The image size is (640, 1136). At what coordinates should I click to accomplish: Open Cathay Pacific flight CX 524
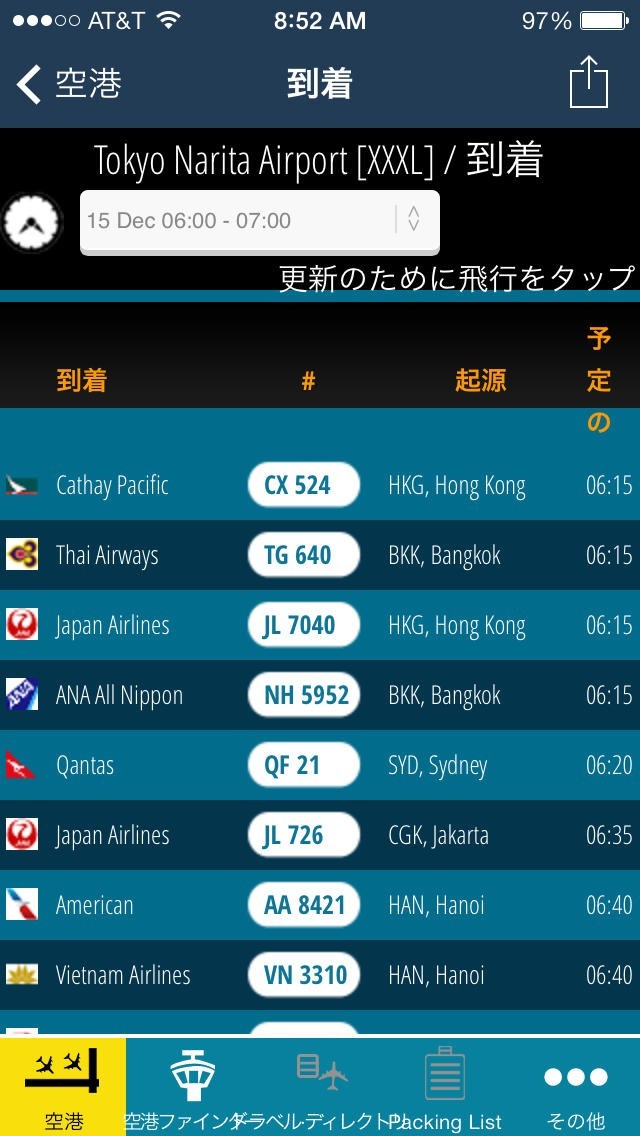[320, 485]
